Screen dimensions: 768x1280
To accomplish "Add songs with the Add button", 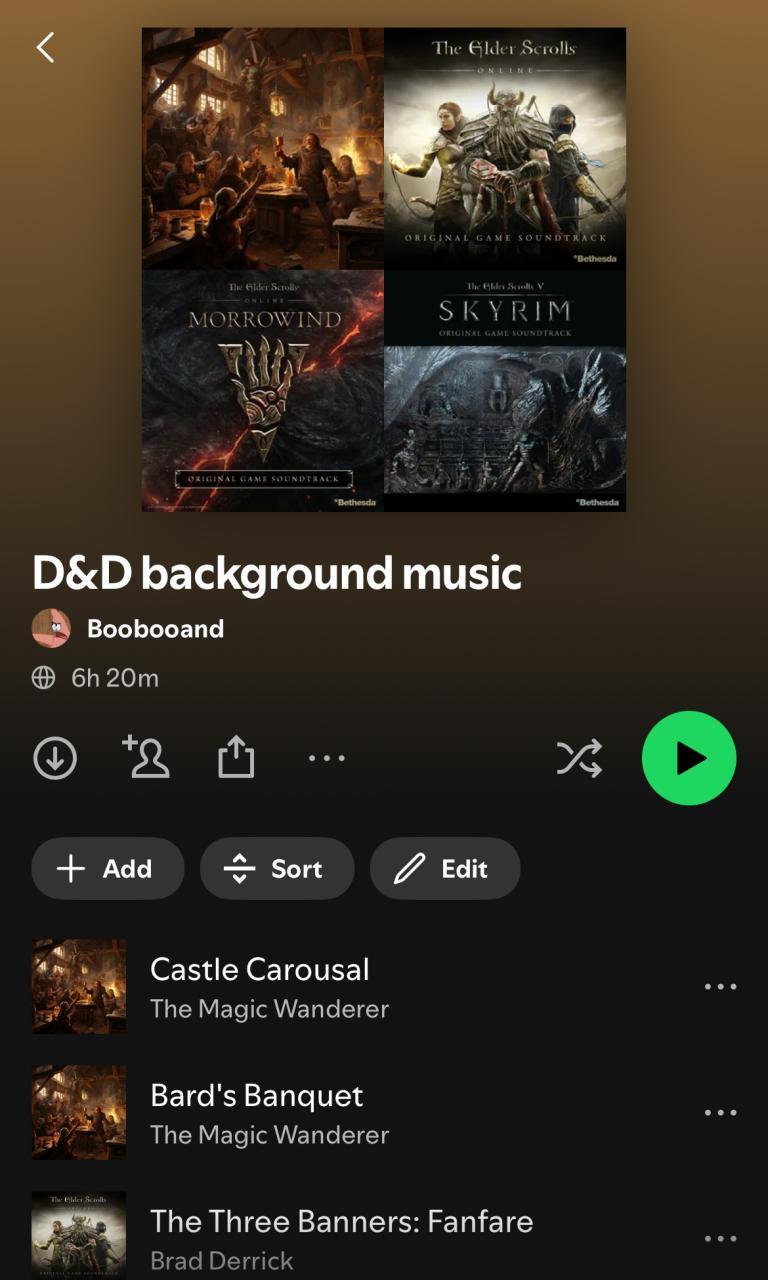I will tap(108, 868).
